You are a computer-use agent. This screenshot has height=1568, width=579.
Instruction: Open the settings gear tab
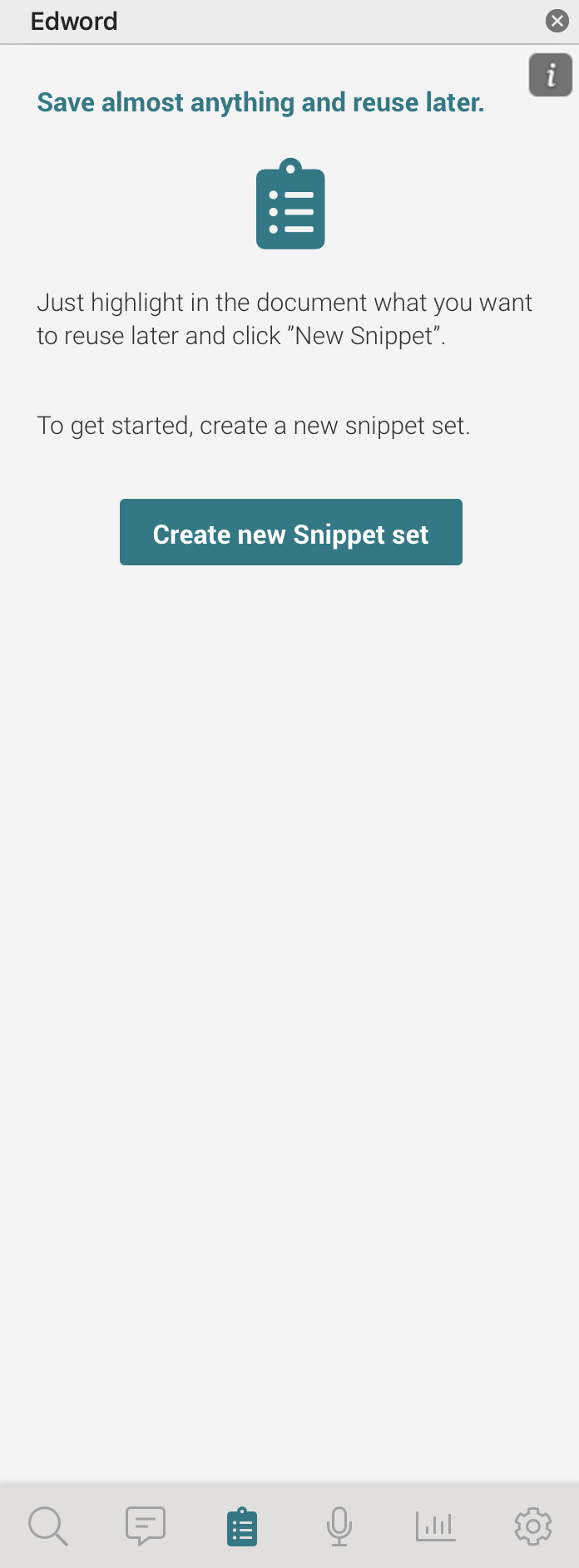click(x=532, y=1526)
